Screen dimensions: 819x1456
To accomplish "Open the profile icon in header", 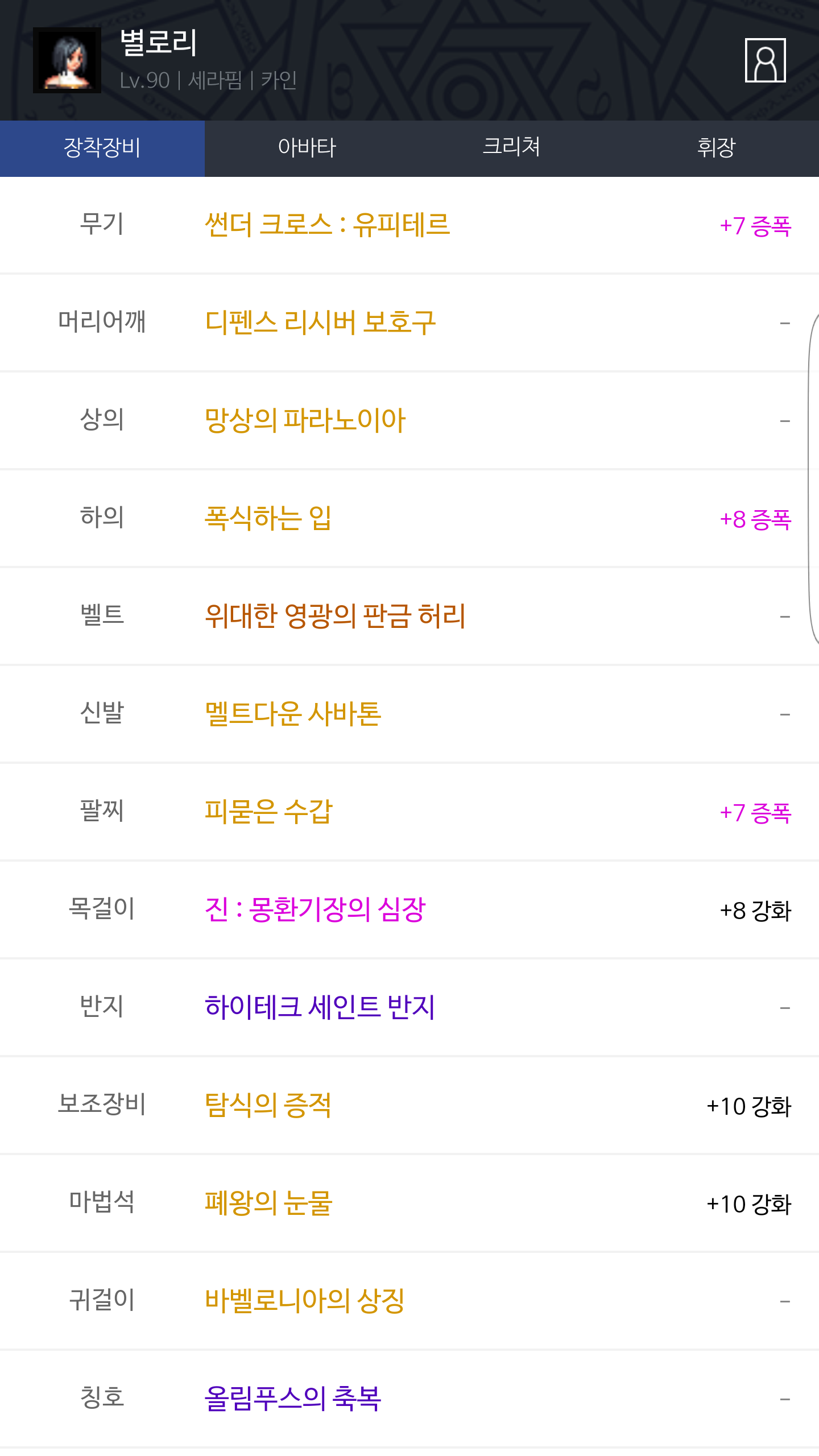I will [765, 60].
